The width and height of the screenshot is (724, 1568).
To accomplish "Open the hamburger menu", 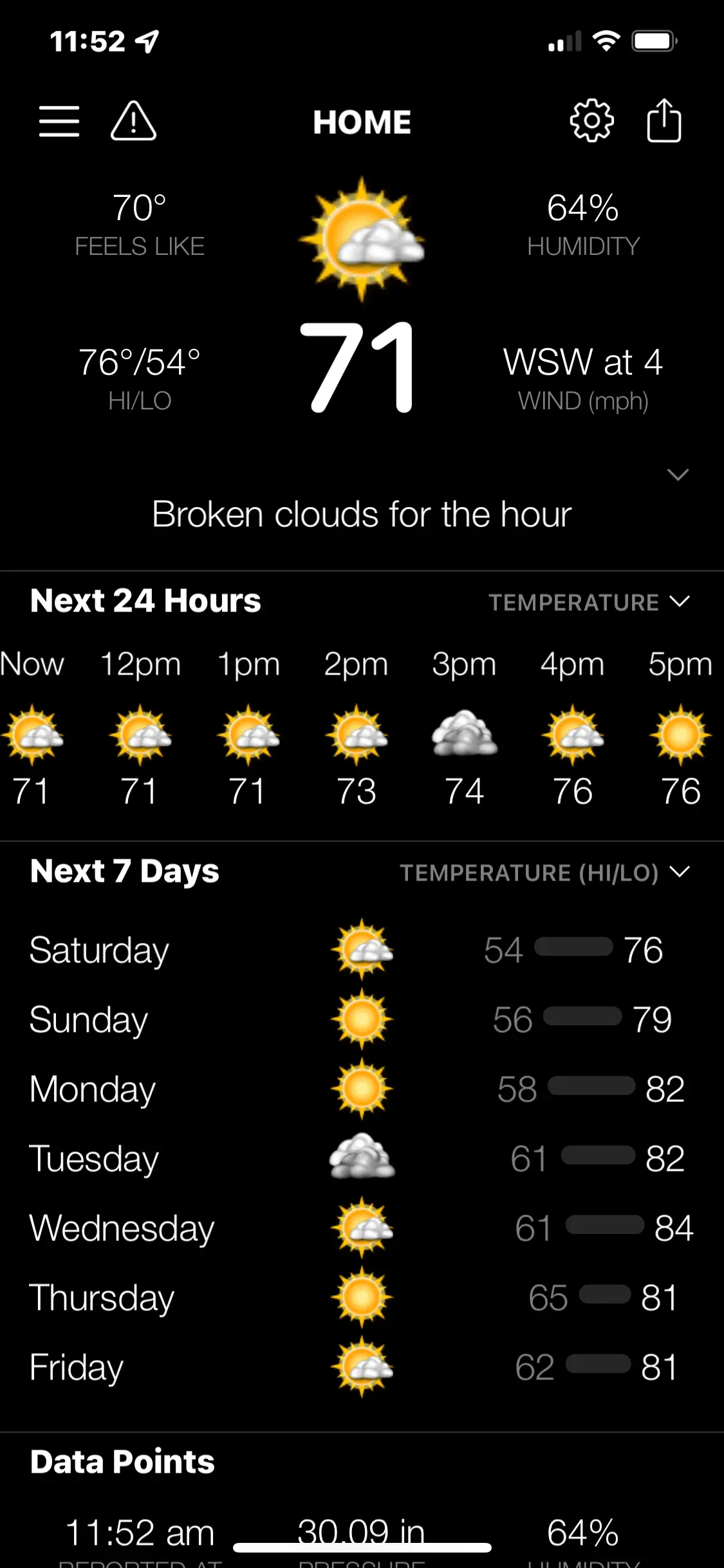I will [x=59, y=121].
